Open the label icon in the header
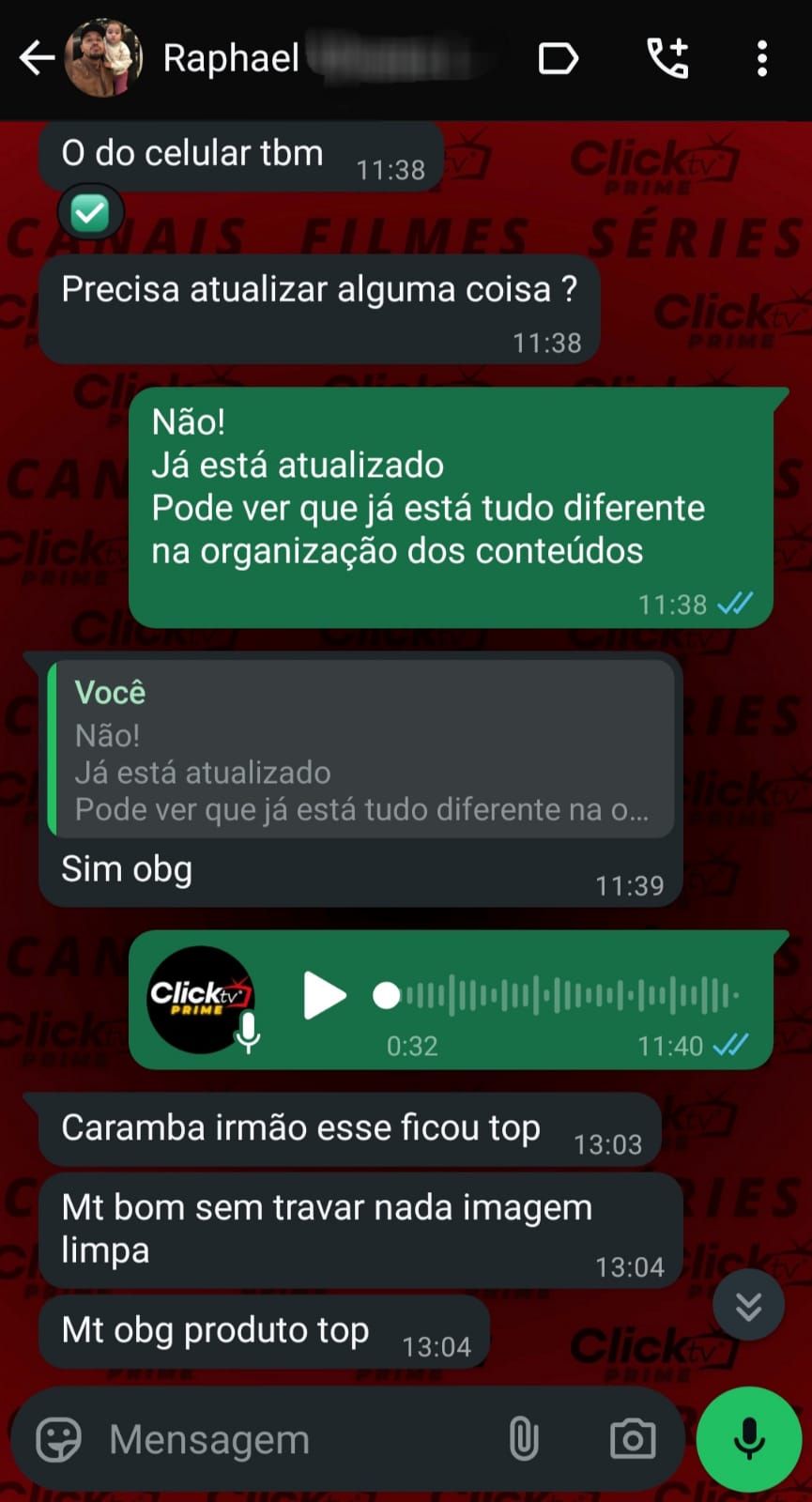Screen dimensions: 812x1502 click(x=558, y=58)
